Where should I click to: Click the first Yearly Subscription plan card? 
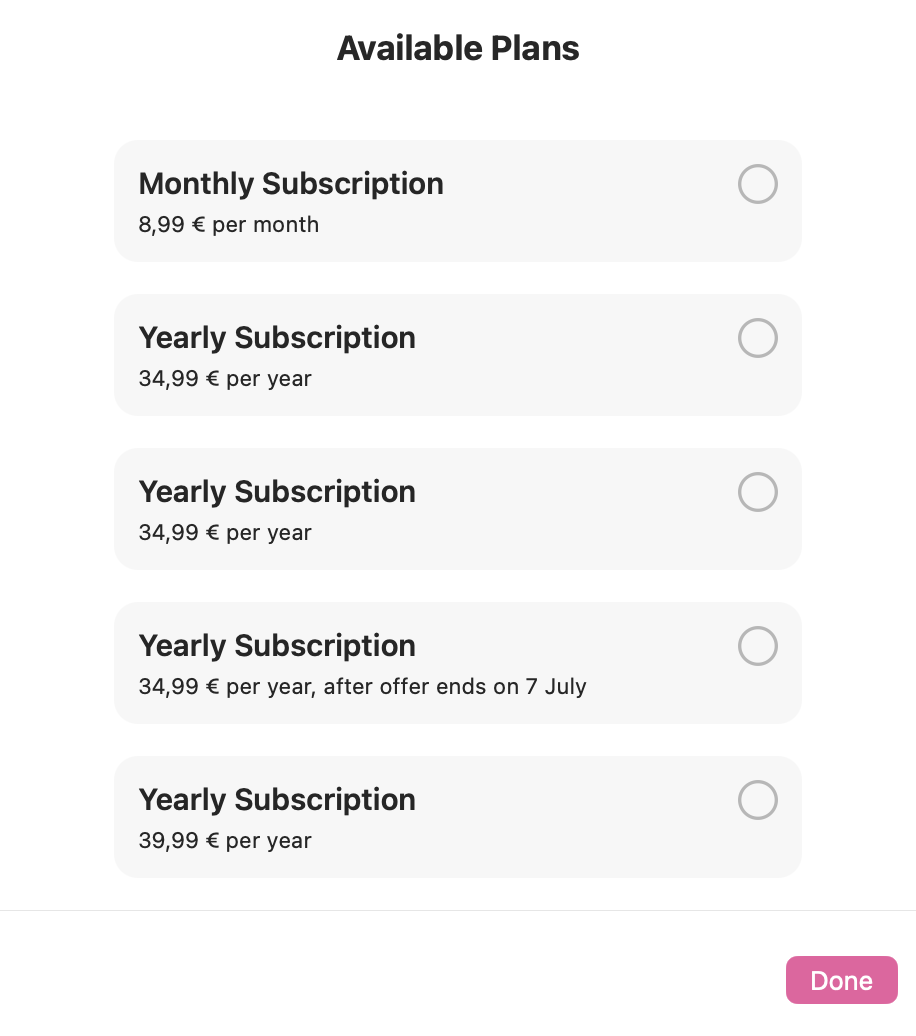[x=458, y=354]
